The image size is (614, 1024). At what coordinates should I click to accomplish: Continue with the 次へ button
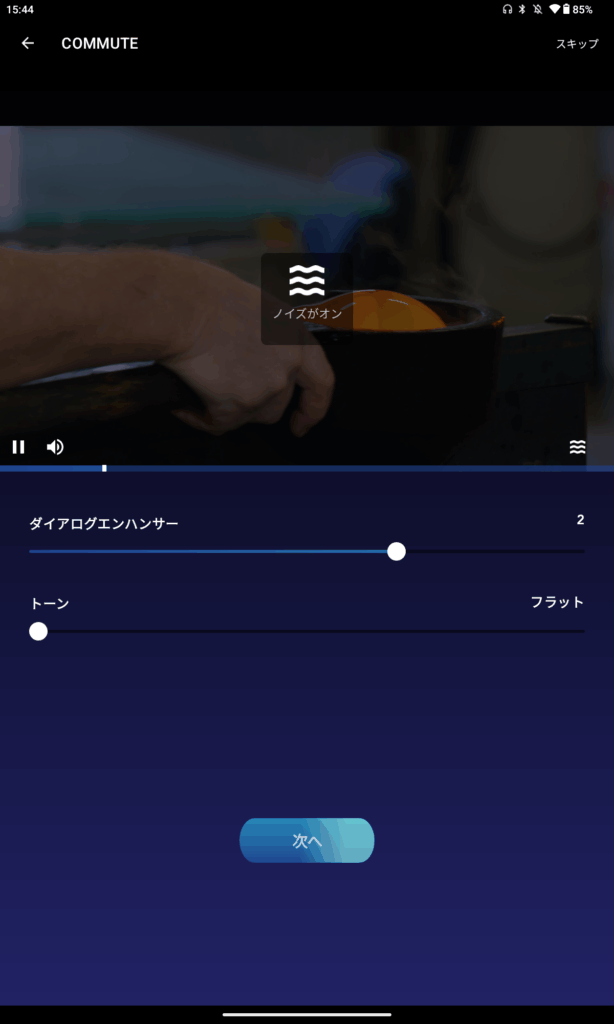[x=306, y=840]
